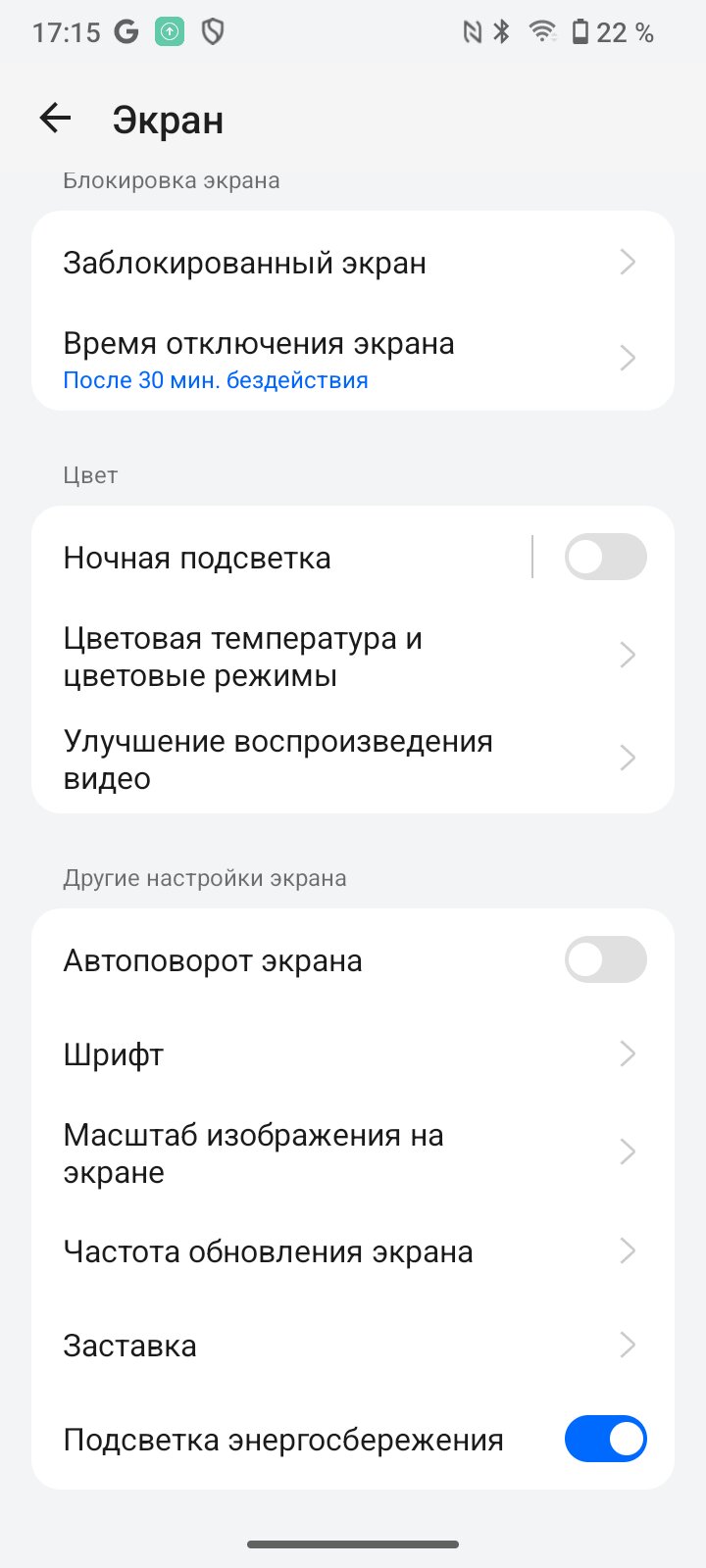The height and width of the screenshot is (1568, 706).
Task: Open Ночная подсветка row details
Action: (x=282, y=558)
